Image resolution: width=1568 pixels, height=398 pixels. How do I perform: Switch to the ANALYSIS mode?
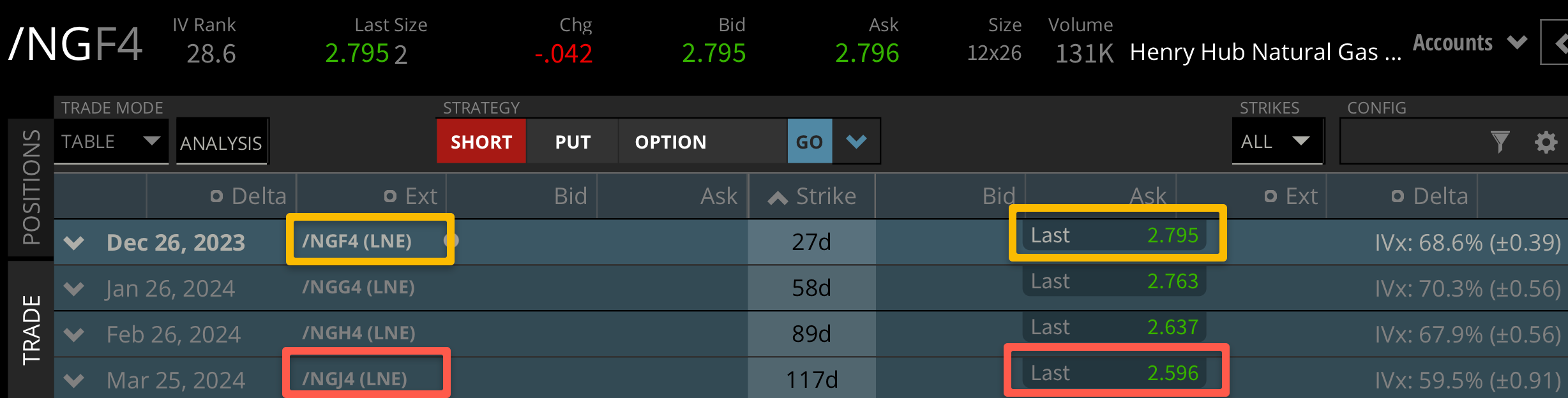tap(221, 143)
